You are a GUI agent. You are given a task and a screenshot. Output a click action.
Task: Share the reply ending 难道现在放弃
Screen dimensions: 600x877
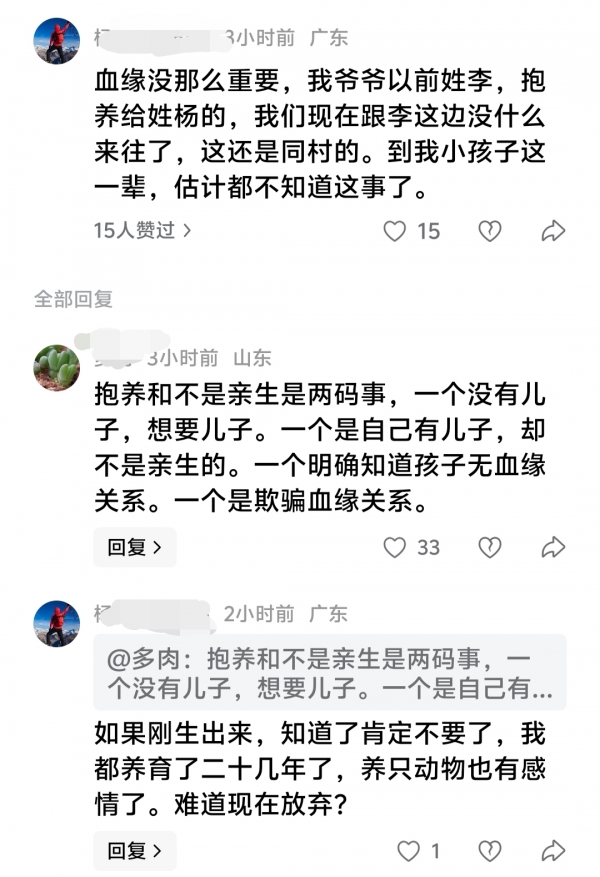(553, 851)
